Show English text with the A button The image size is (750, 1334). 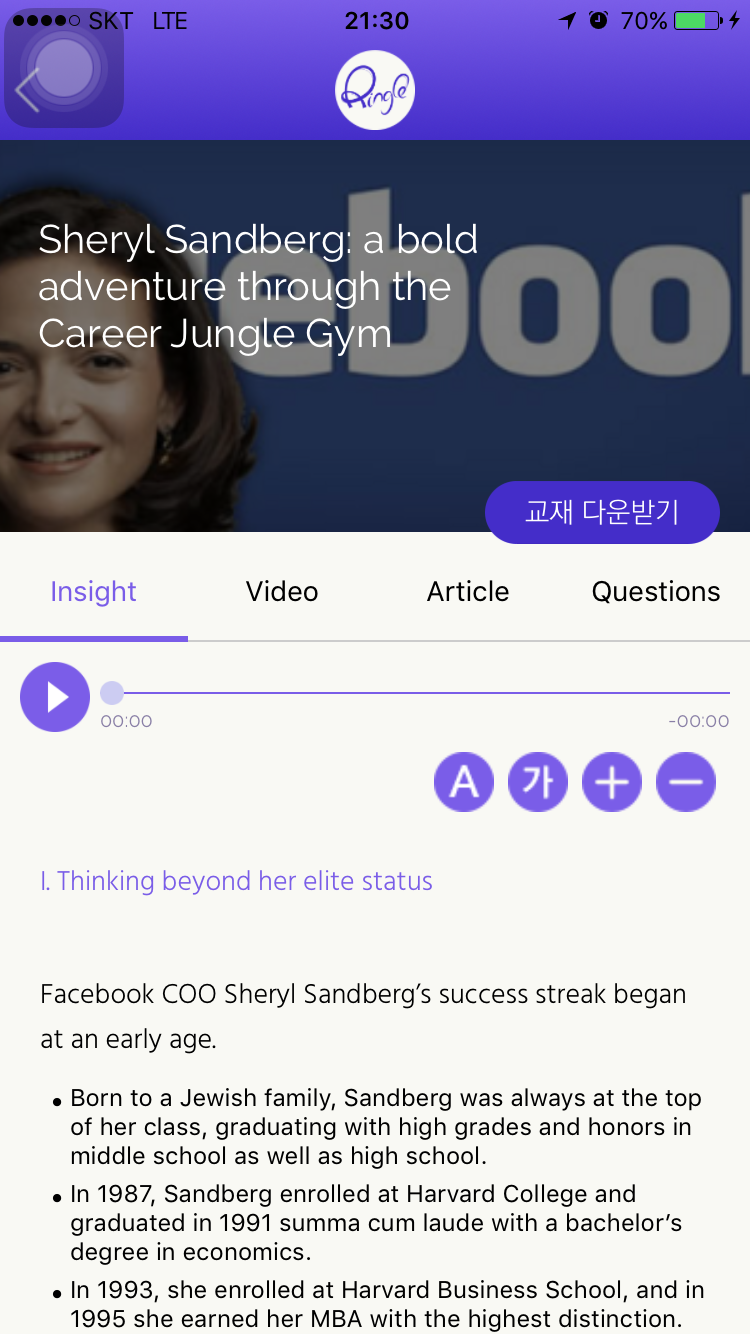tap(464, 781)
